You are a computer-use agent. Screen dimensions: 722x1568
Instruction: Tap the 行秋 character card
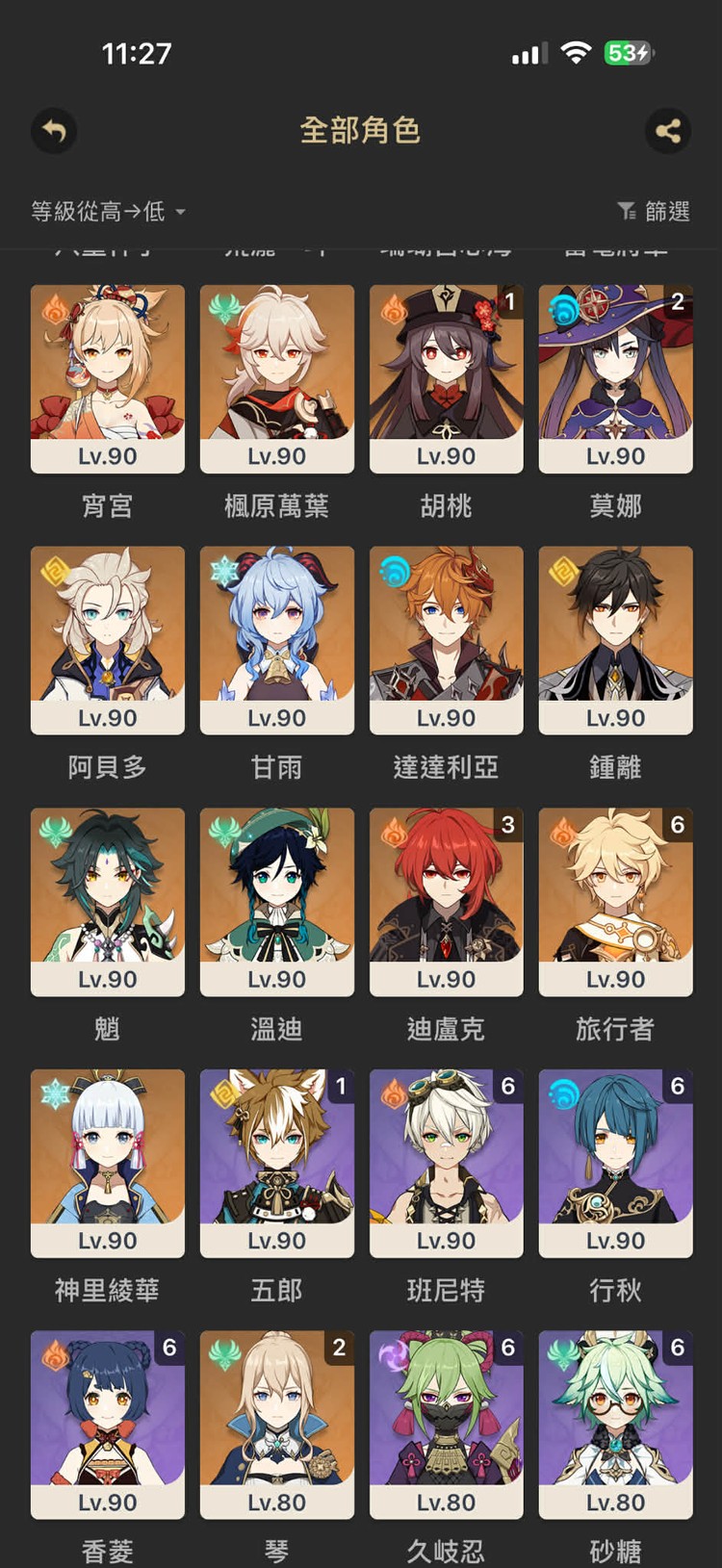(616, 1164)
